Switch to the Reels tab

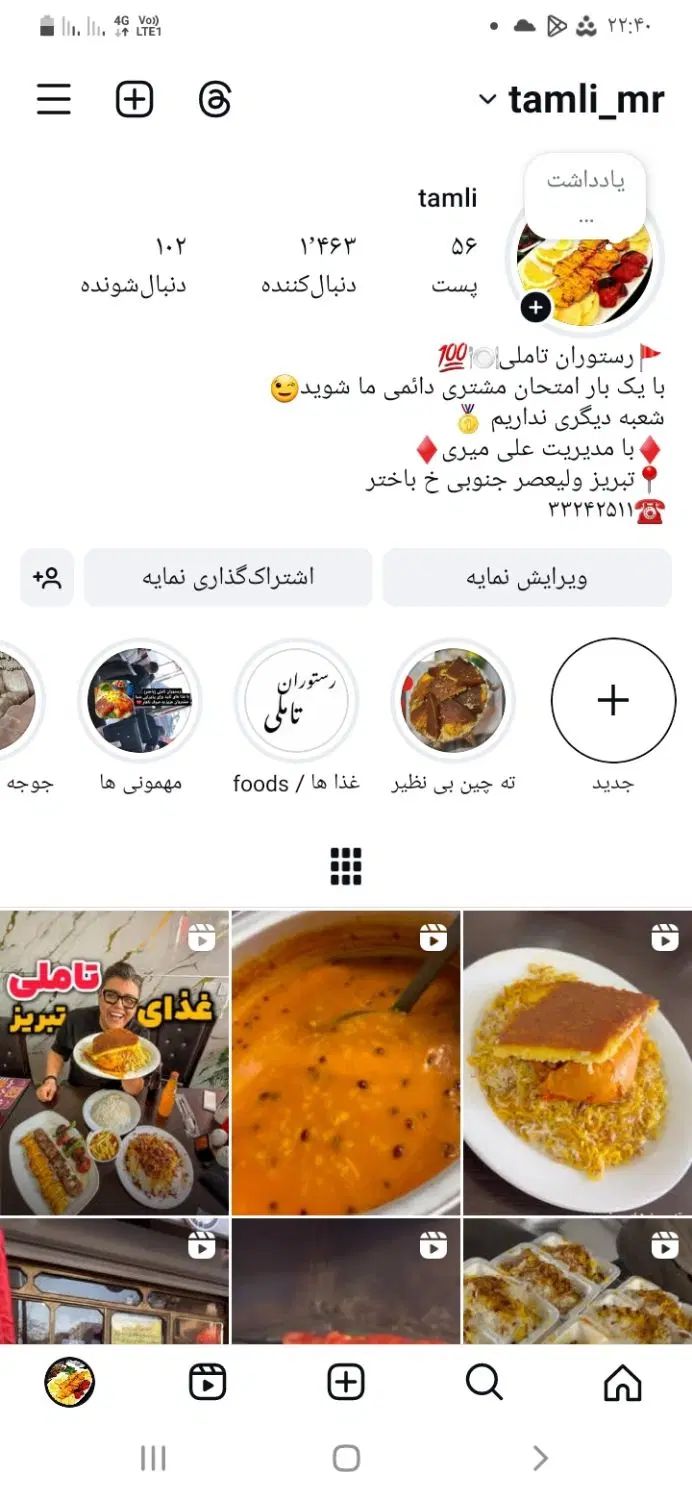207,1382
